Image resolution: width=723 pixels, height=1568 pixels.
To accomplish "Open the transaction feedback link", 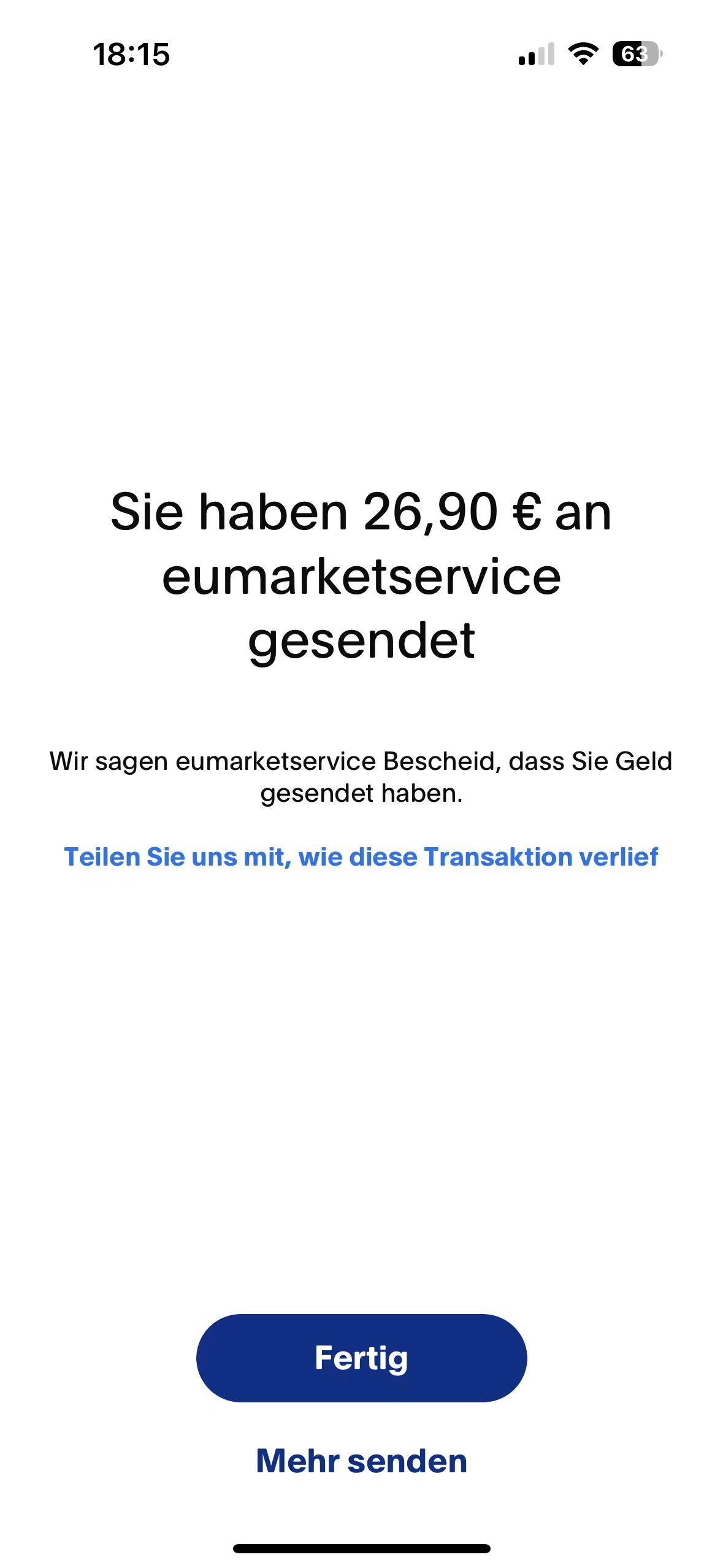I will pos(361,857).
